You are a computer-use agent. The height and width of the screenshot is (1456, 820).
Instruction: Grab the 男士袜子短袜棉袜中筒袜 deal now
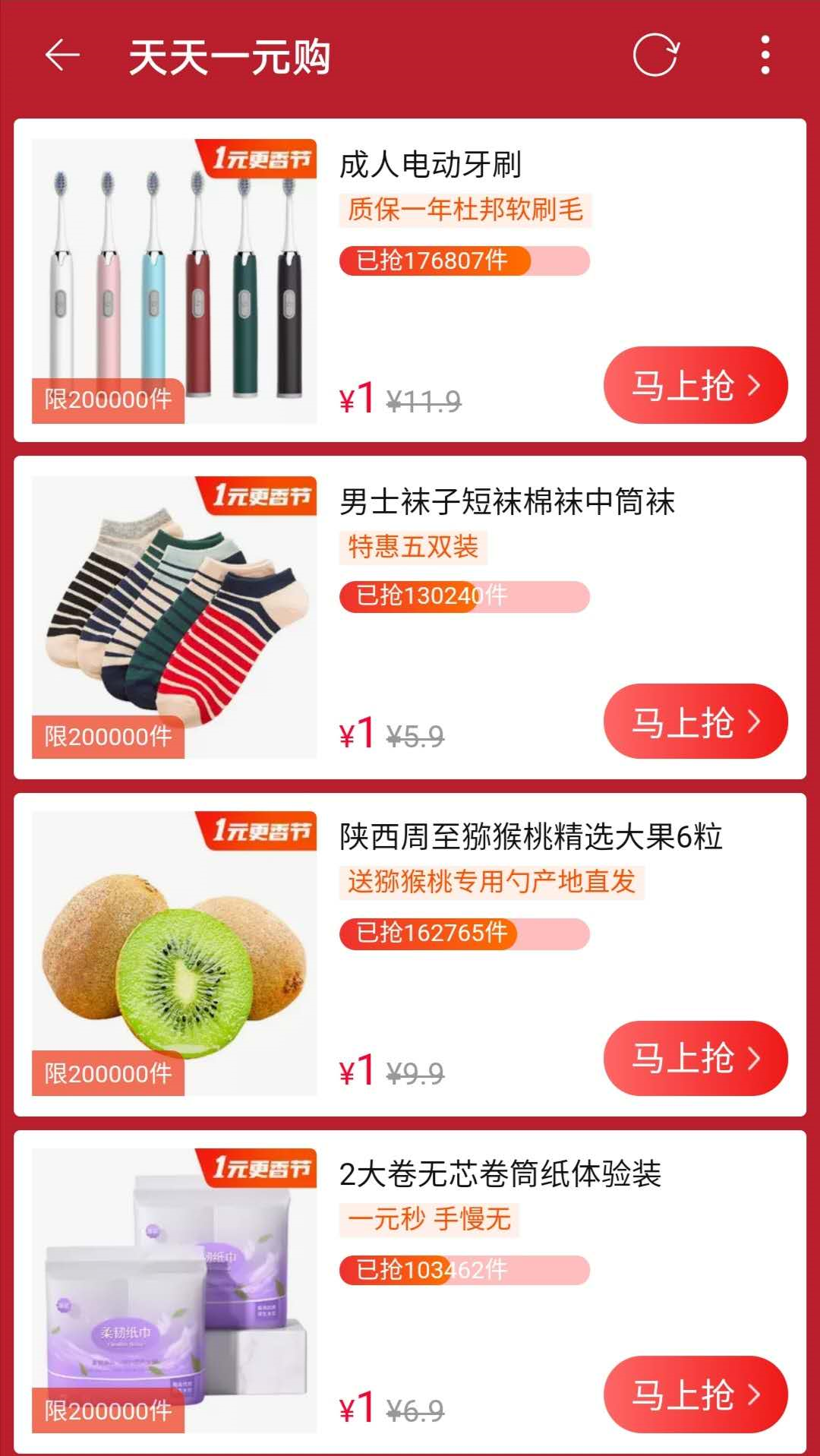tap(695, 722)
